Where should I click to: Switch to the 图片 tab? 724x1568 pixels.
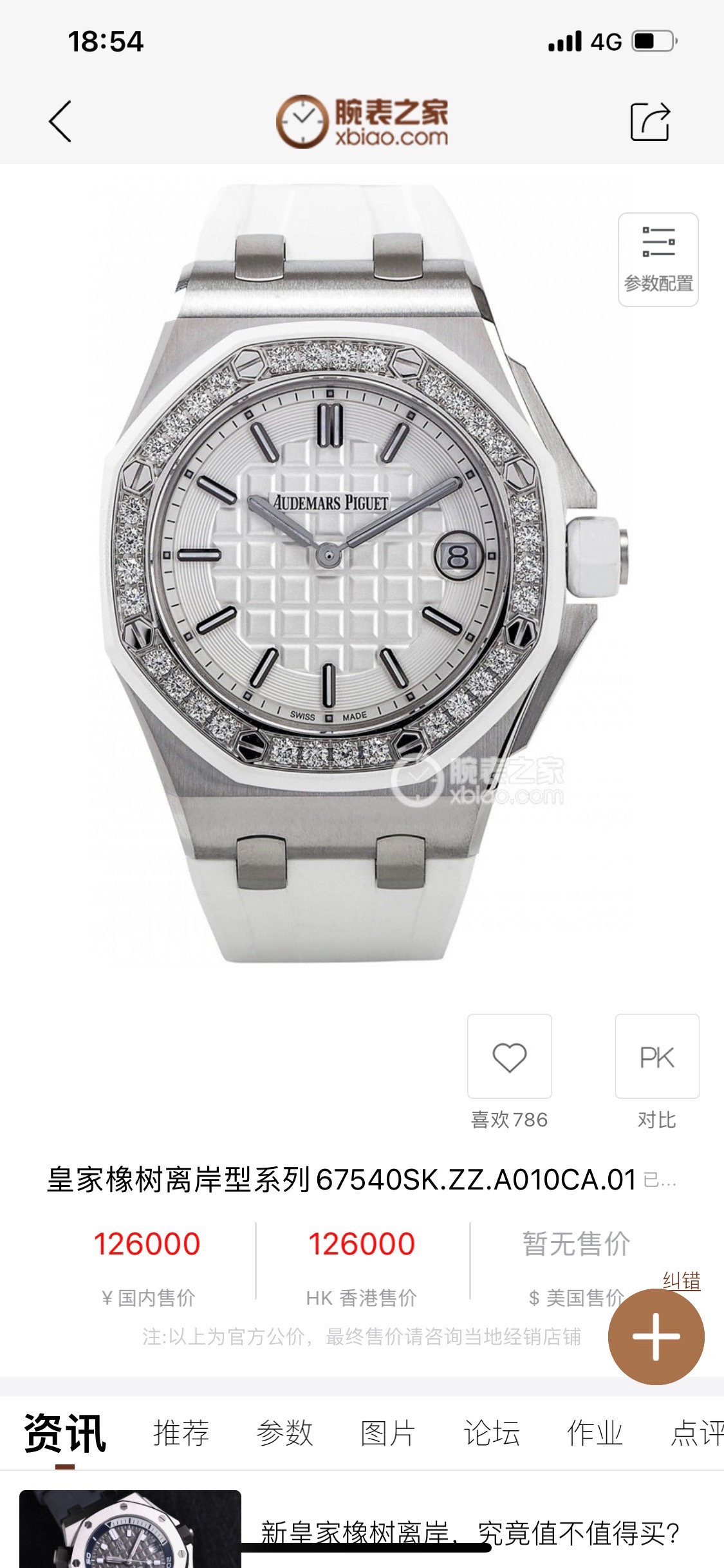[388, 1433]
